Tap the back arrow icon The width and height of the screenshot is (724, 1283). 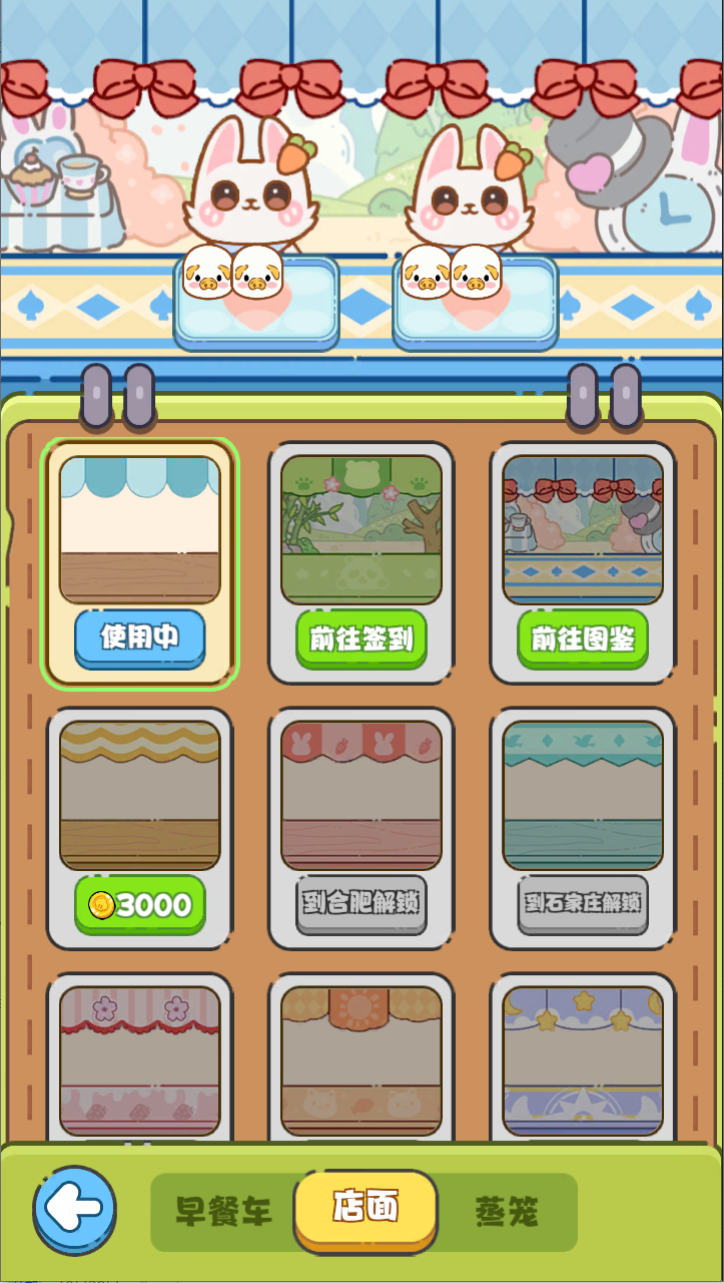pyautogui.click(x=74, y=1210)
